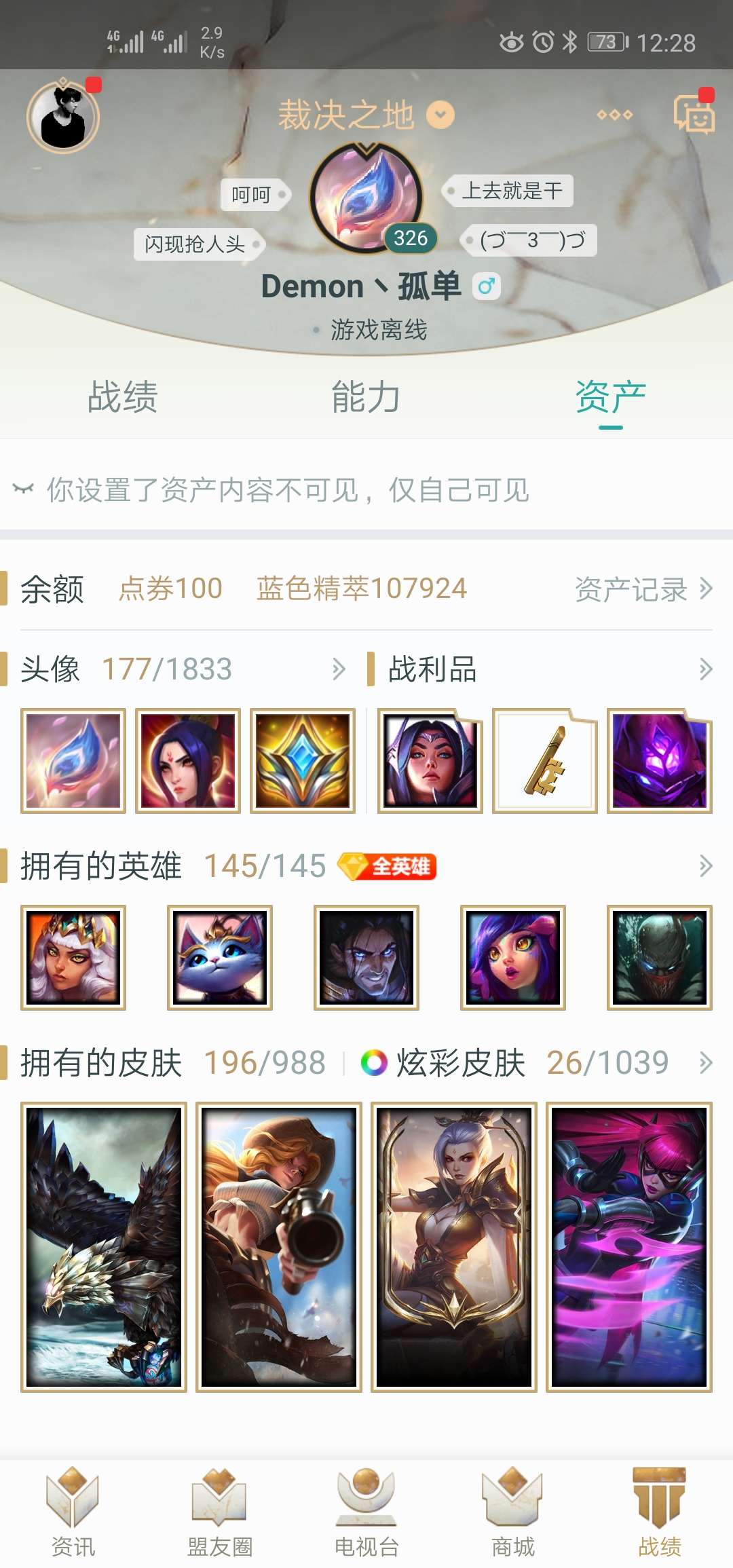Viewport: 733px width, 1568px height.
Task: View the black eagle skin card
Action: (x=104, y=1247)
